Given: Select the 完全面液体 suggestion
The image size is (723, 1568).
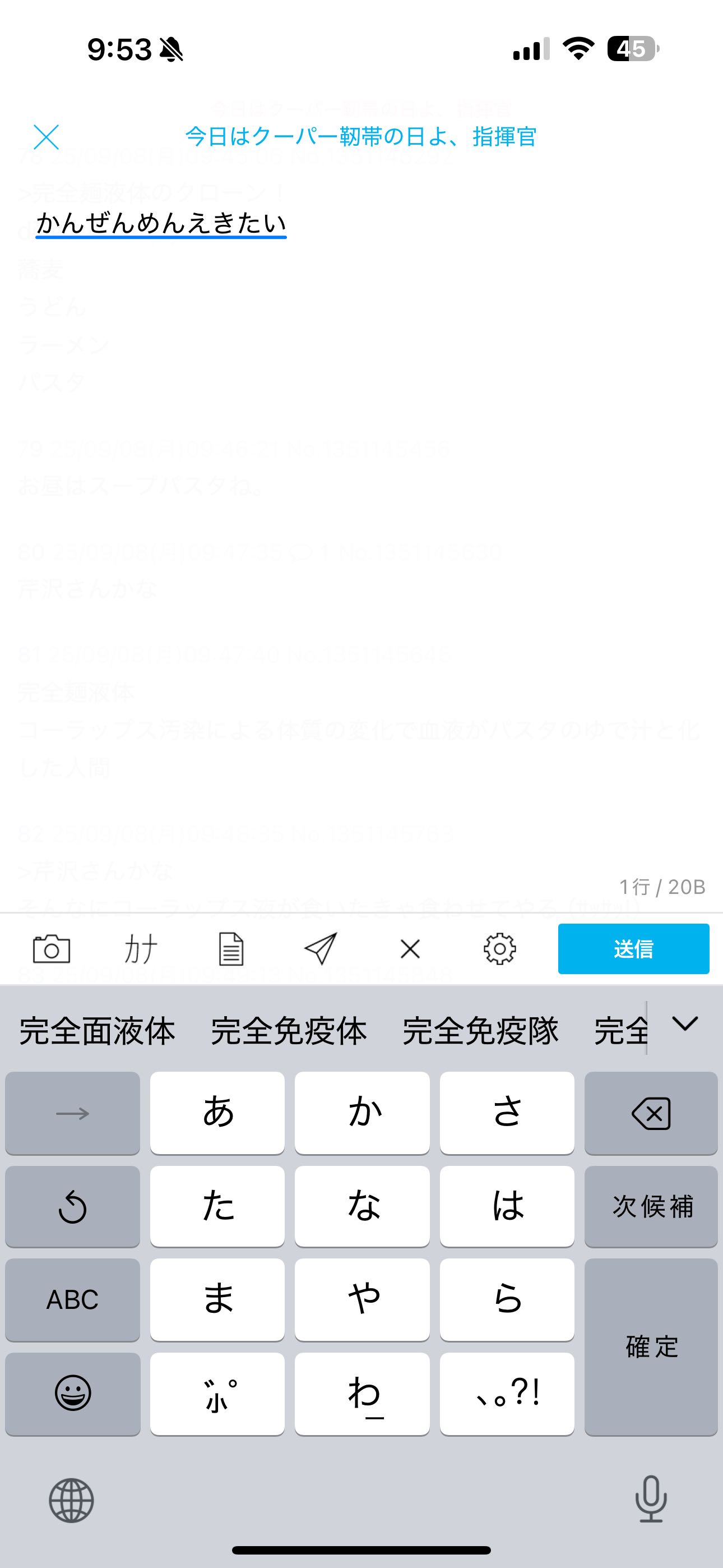Looking at the screenshot, I should coord(98,1031).
